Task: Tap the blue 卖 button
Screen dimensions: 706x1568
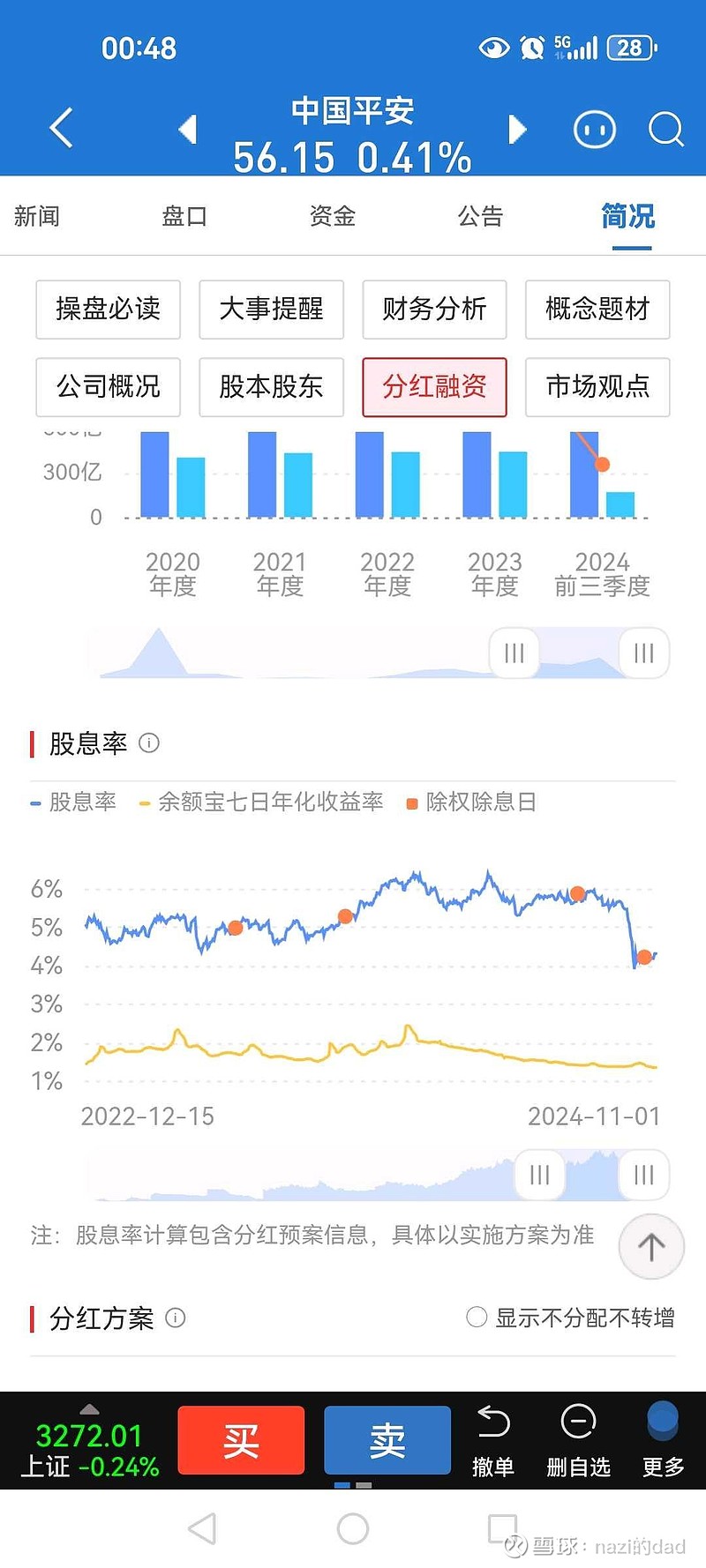Action: 387,1440
